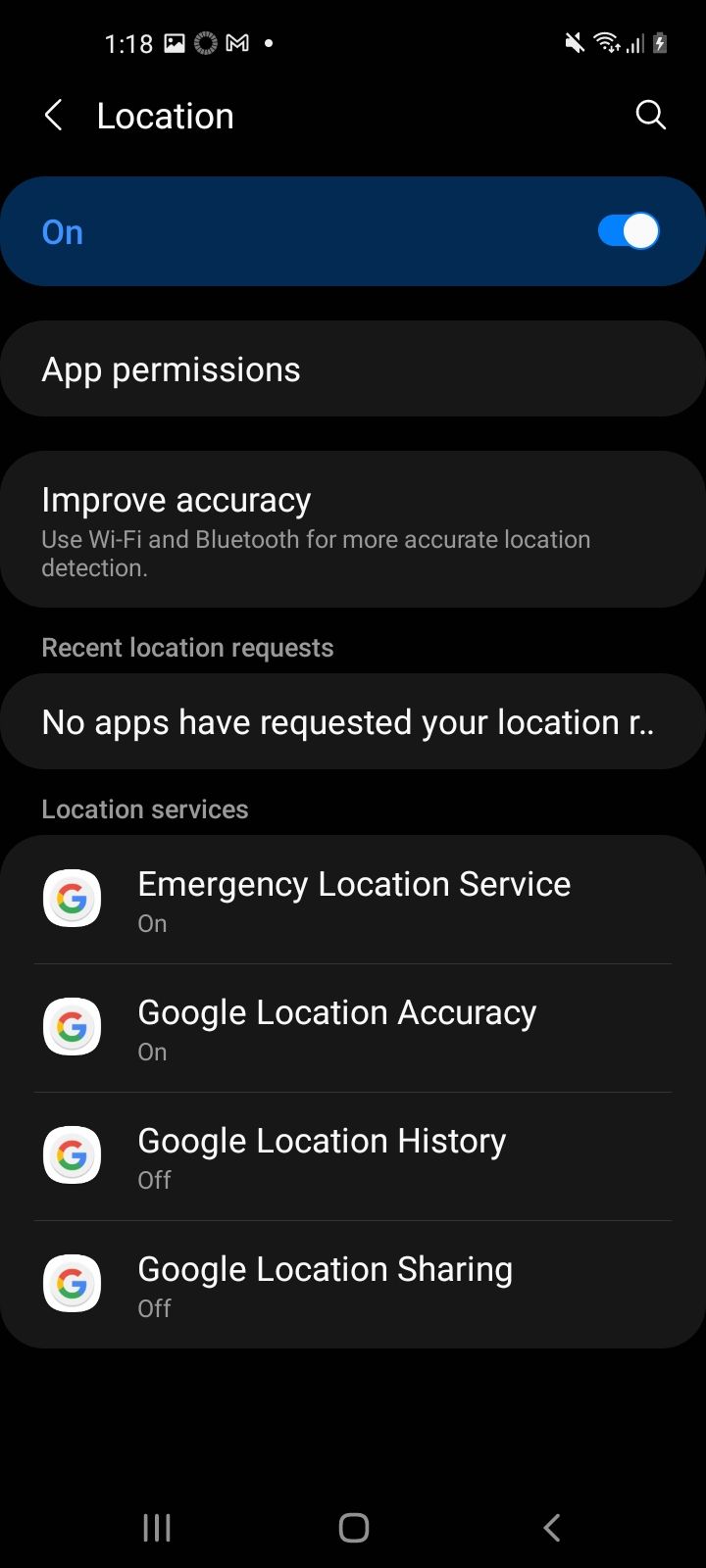This screenshot has height=1568, width=706.
Task: Tap the Wi-Fi status bar icon
Action: [605, 43]
